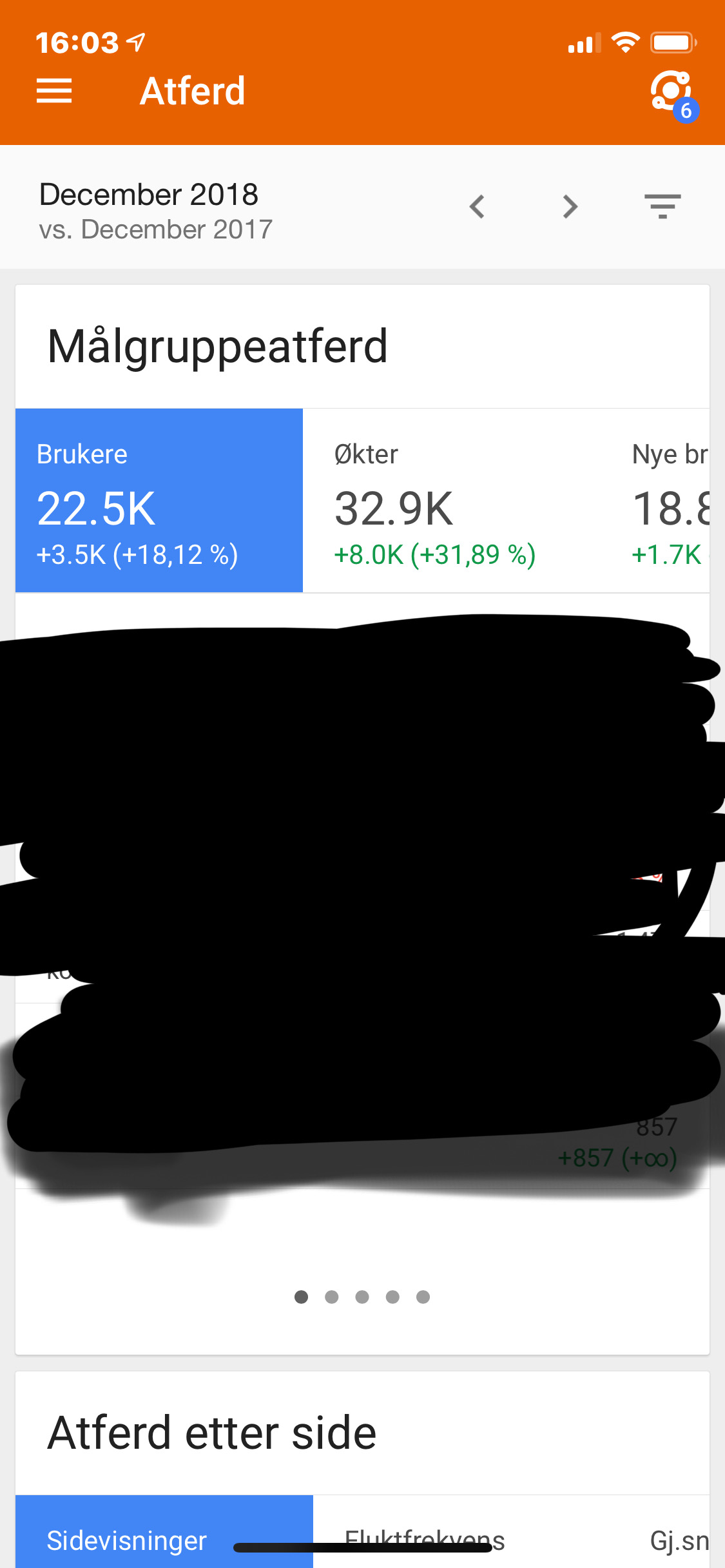Switch to the Nye brukere metric
725x1568 pixels.
point(669,500)
